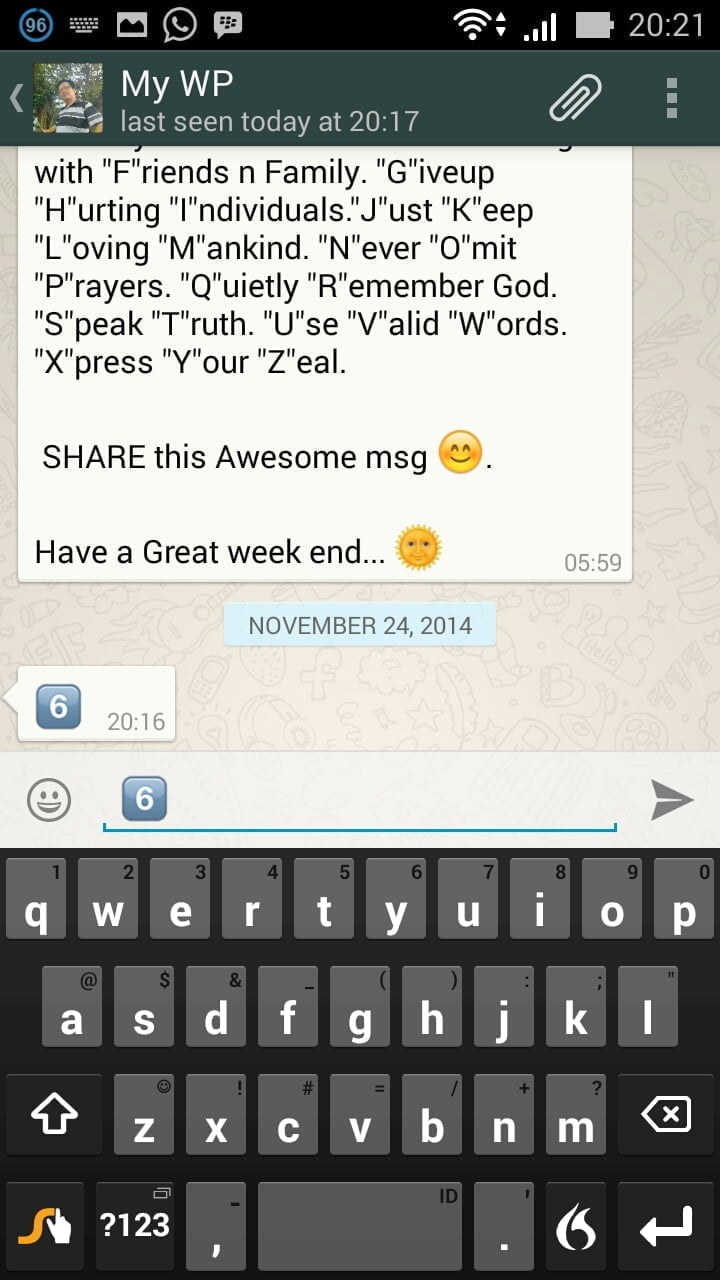Screen dimensions: 720x1280
Task: Tap the period key
Action: tap(504, 1225)
